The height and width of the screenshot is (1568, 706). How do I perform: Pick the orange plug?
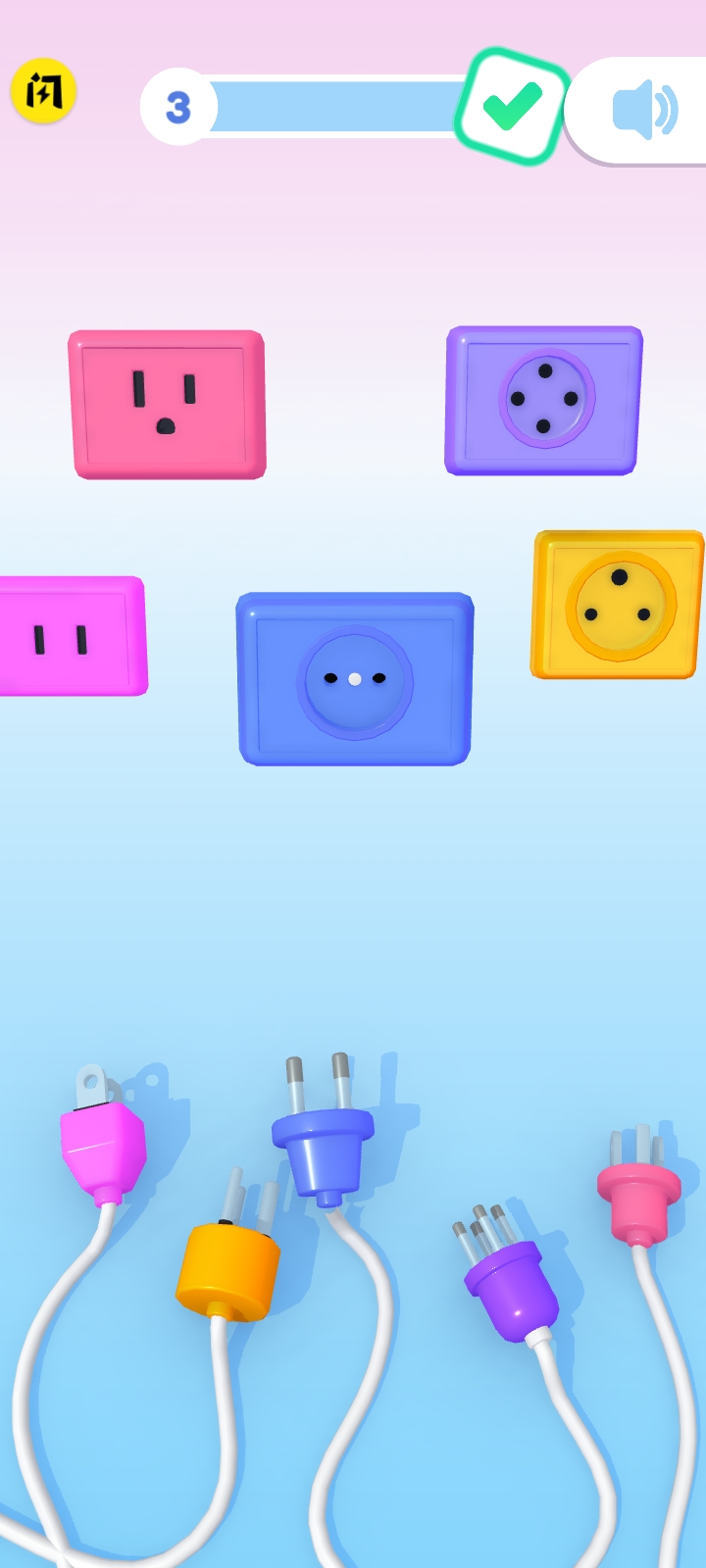coord(227,1270)
